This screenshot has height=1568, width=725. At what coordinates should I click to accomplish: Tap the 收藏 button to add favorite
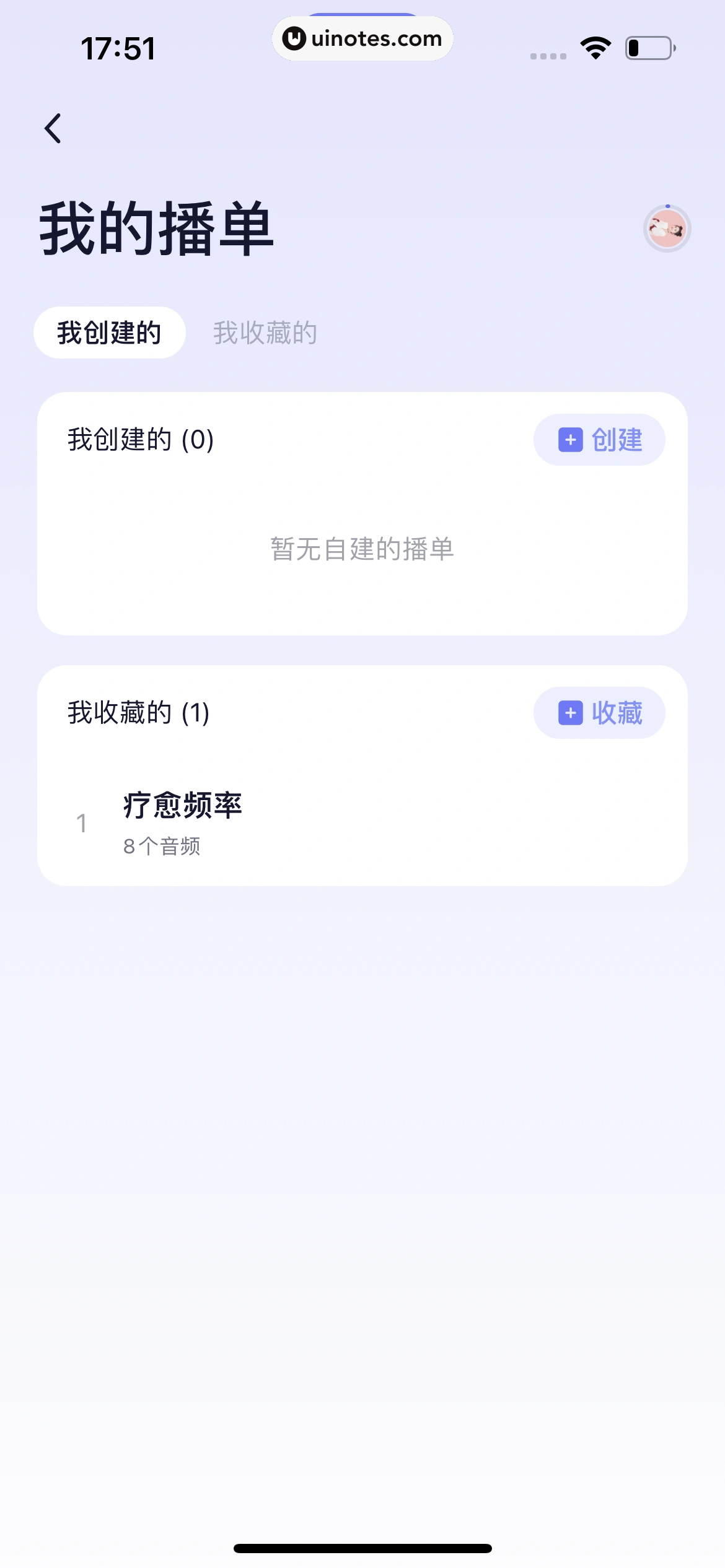click(x=599, y=713)
